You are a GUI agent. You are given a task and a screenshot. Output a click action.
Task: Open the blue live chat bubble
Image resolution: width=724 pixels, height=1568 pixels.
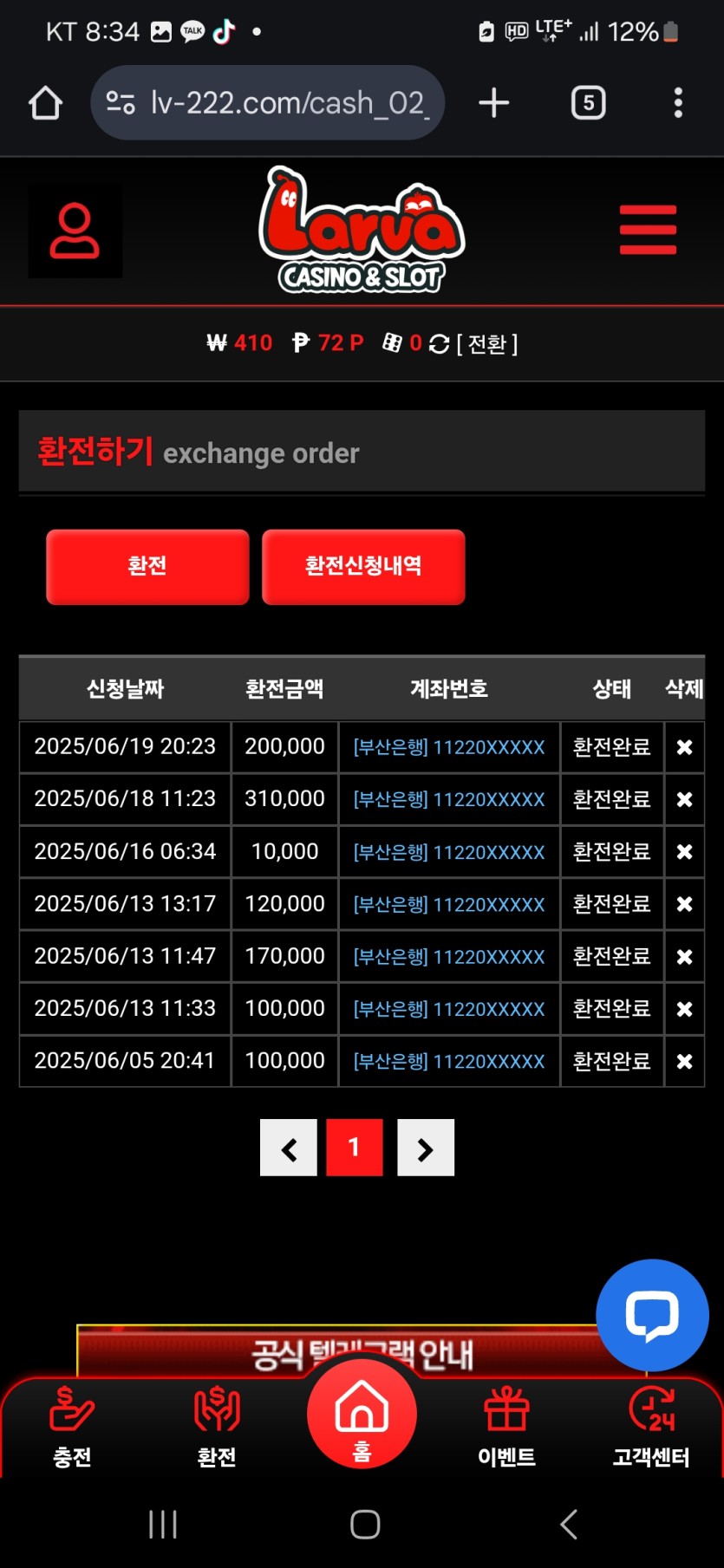(652, 1315)
